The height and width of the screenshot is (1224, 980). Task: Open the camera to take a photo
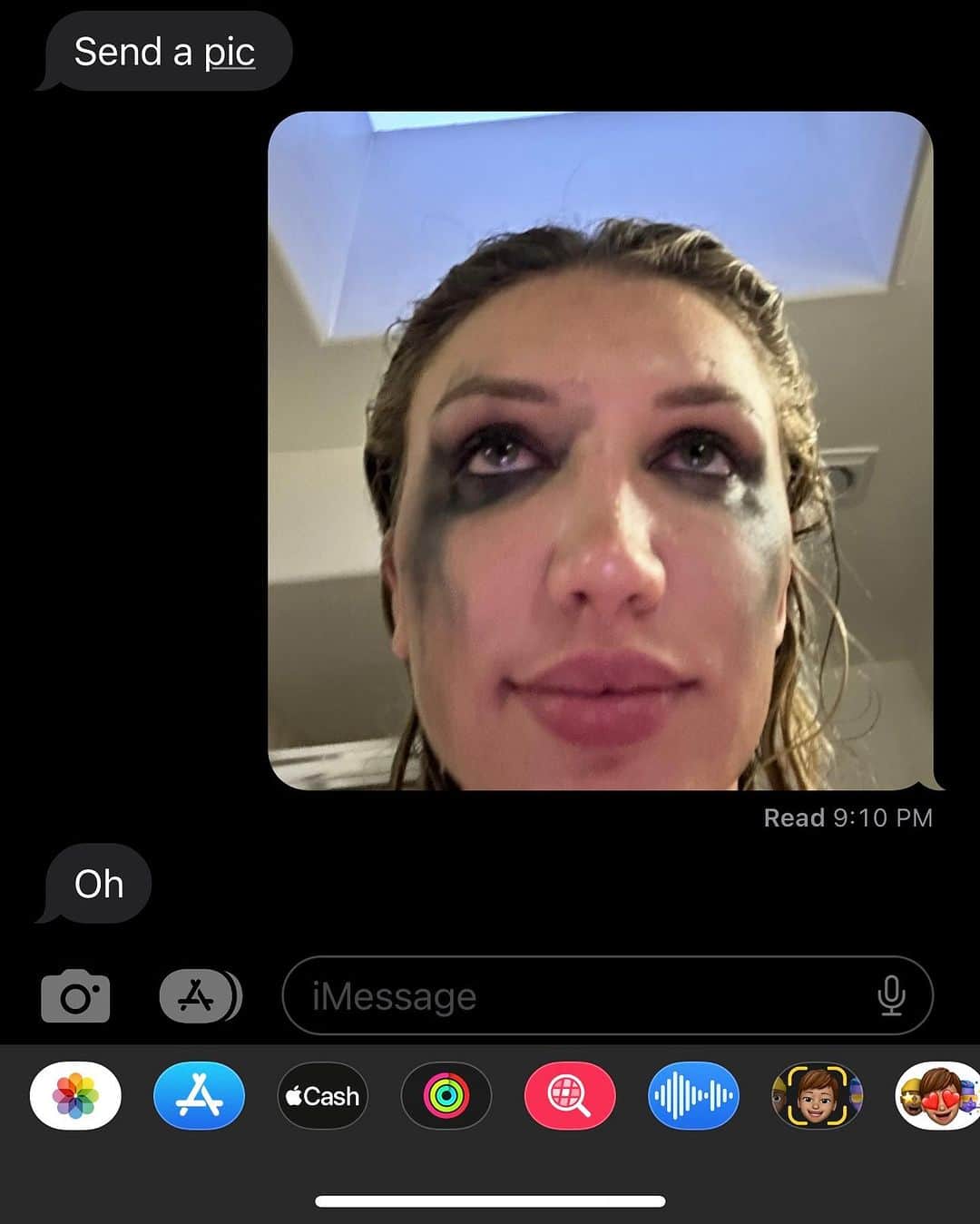pyautogui.click(x=75, y=996)
